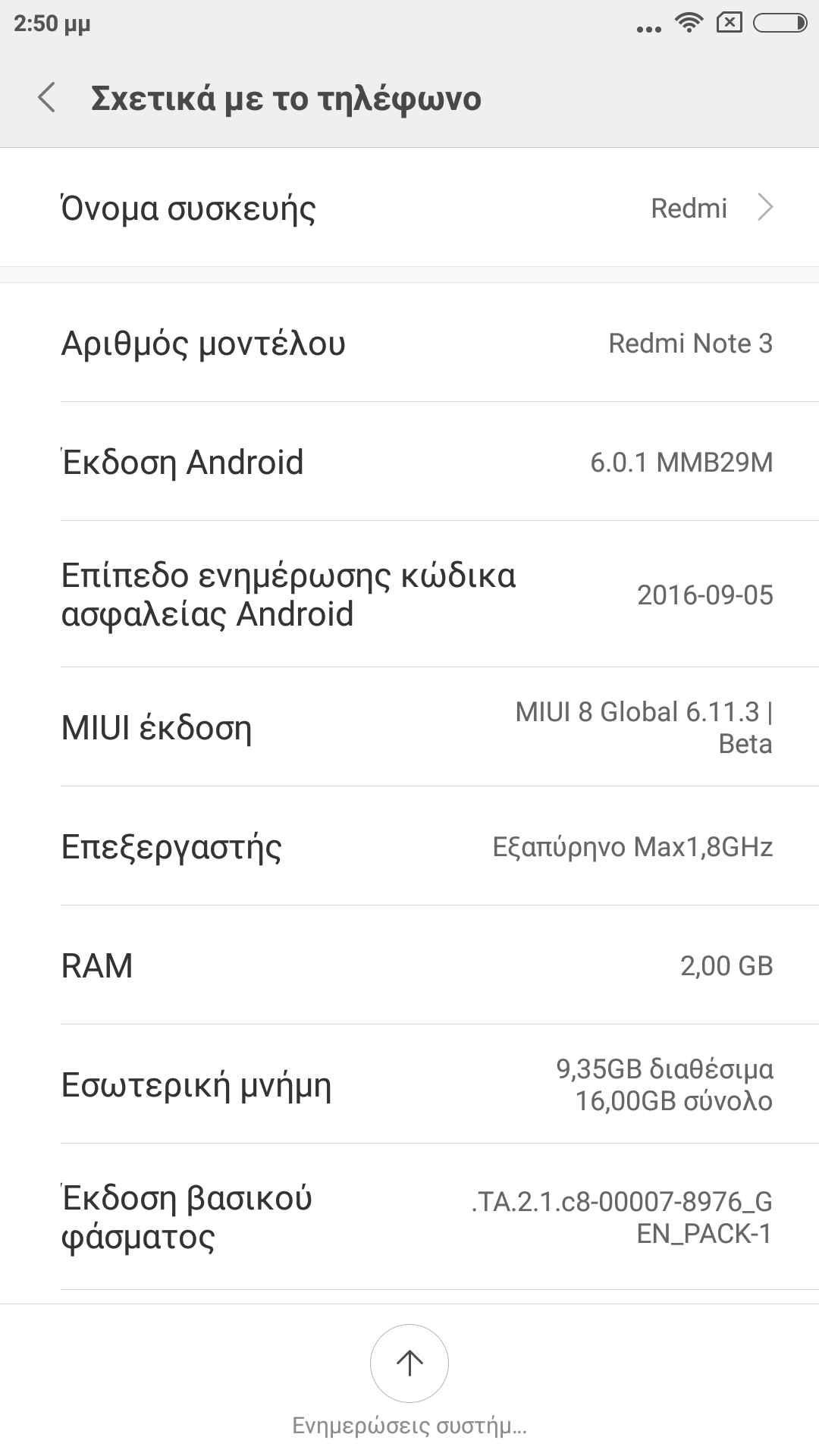Screen dimensions: 819x1456
Task: Tap the system updates arrow button
Action: tap(409, 1363)
